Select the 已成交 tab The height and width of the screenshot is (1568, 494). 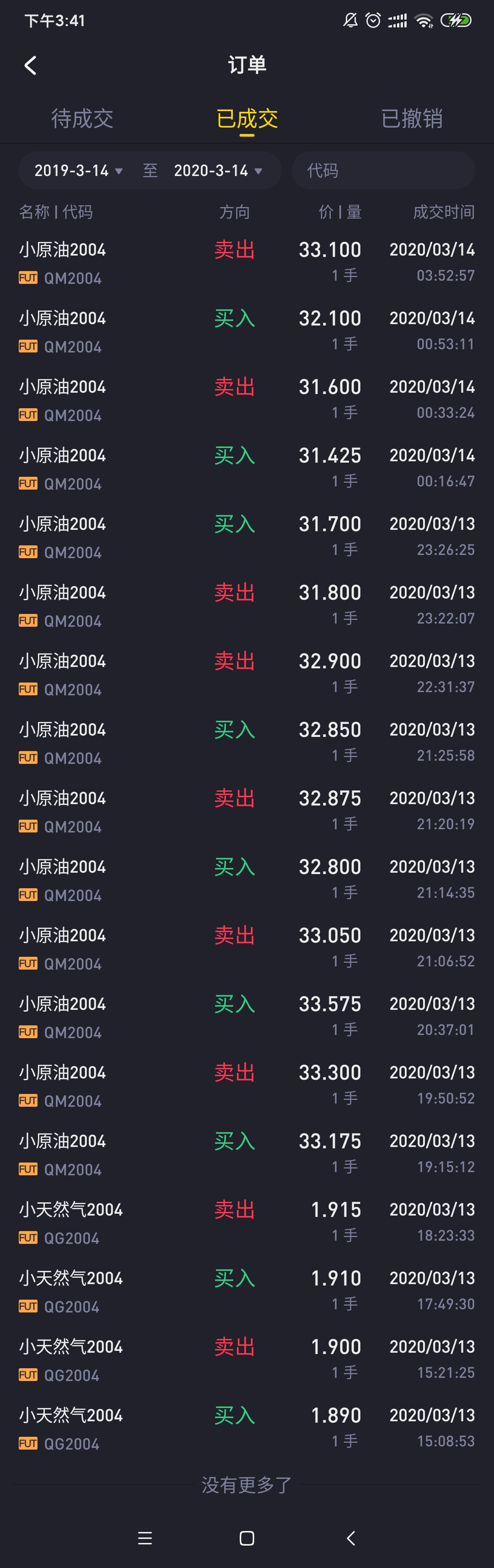click(247, 118)
